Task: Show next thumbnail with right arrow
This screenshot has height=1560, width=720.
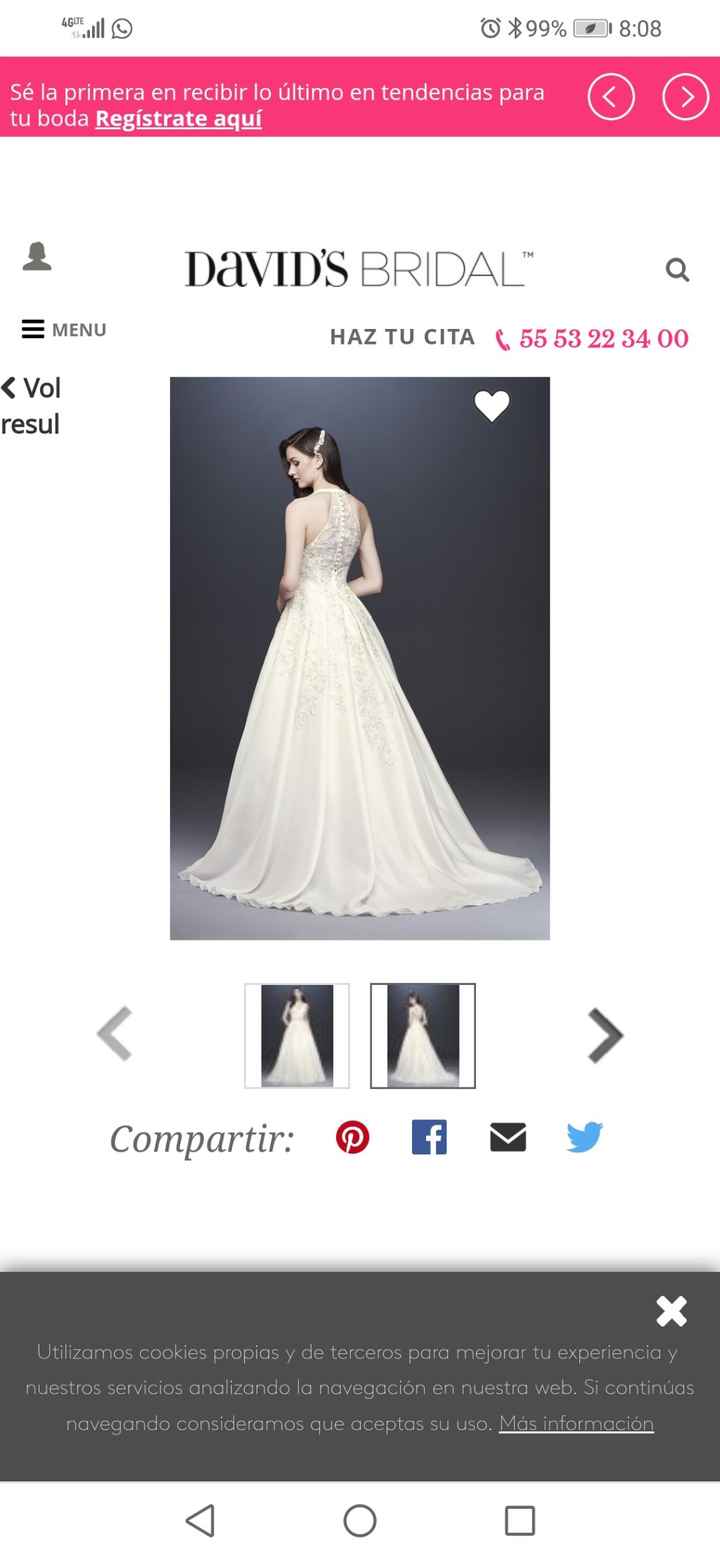Action: (x=605, y=1034)
